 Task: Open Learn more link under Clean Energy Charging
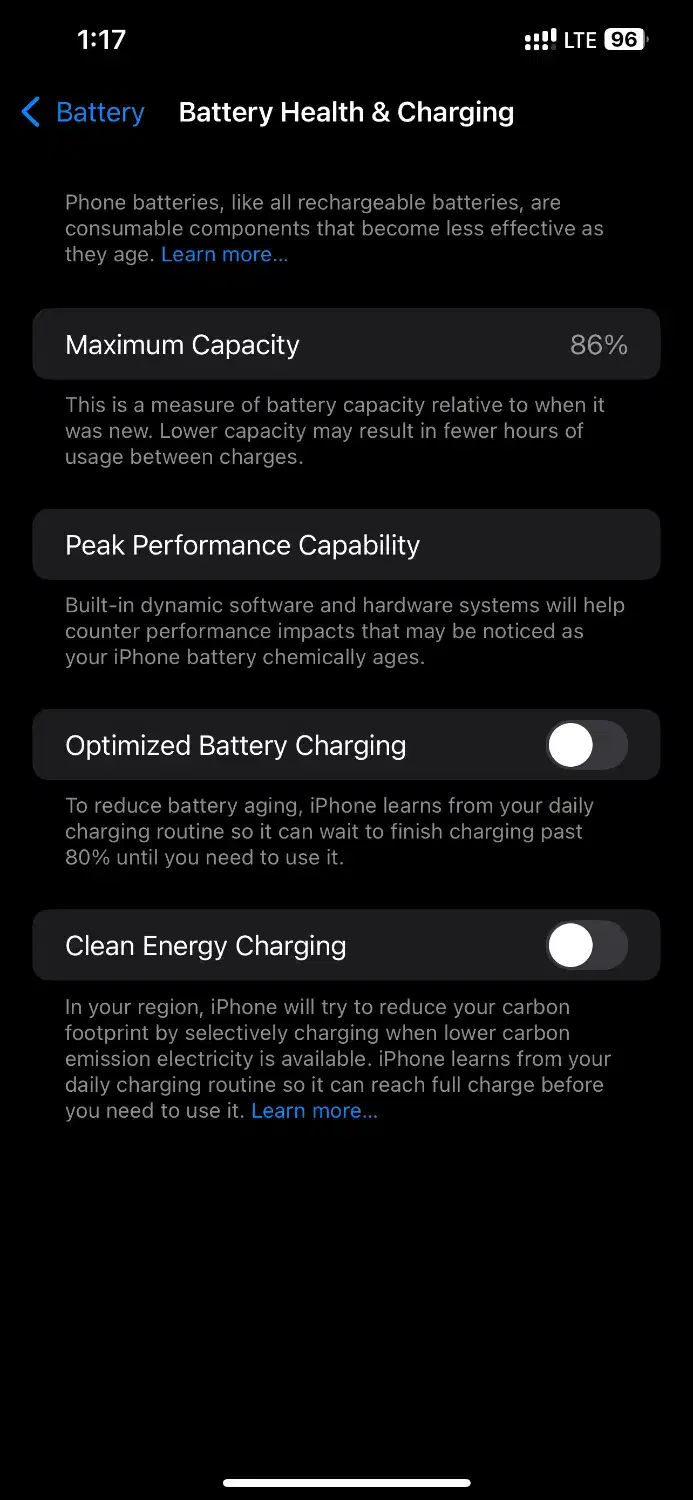pyautogui.click(x=314, y=1111)
